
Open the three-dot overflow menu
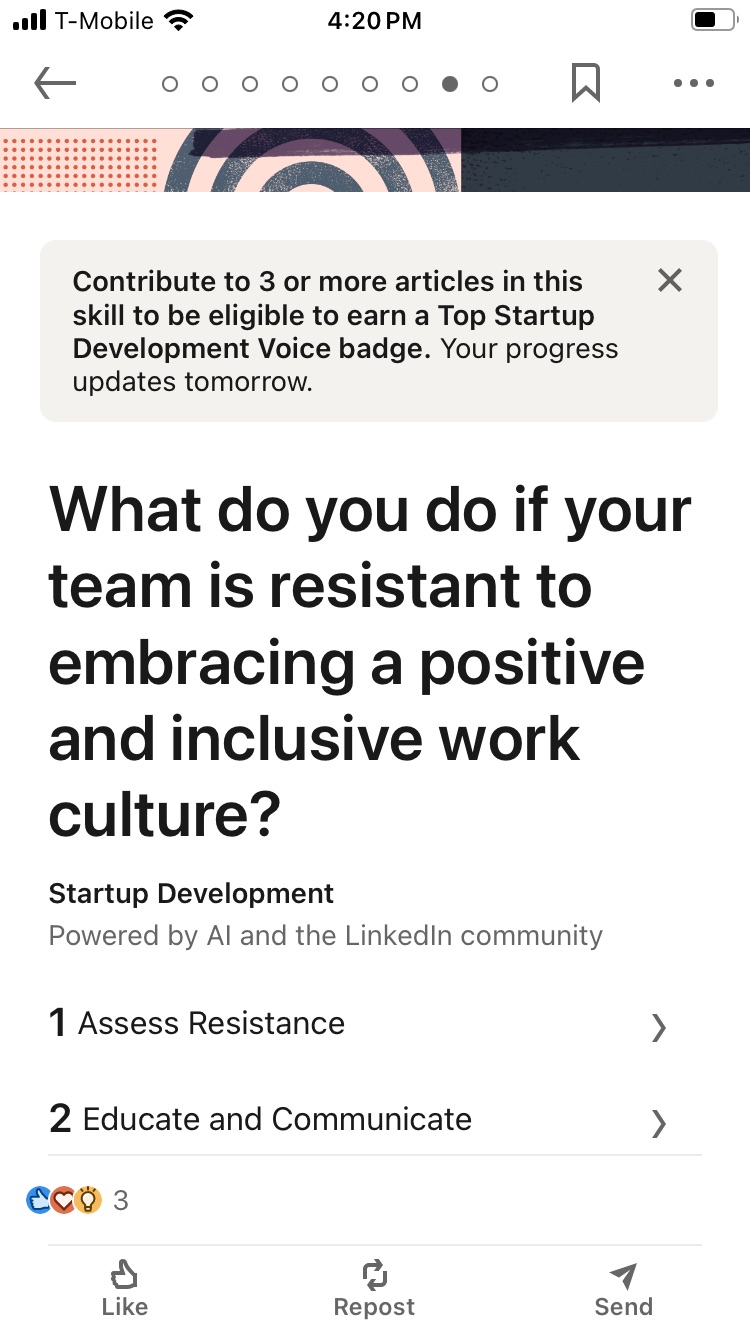coord(694,84)
